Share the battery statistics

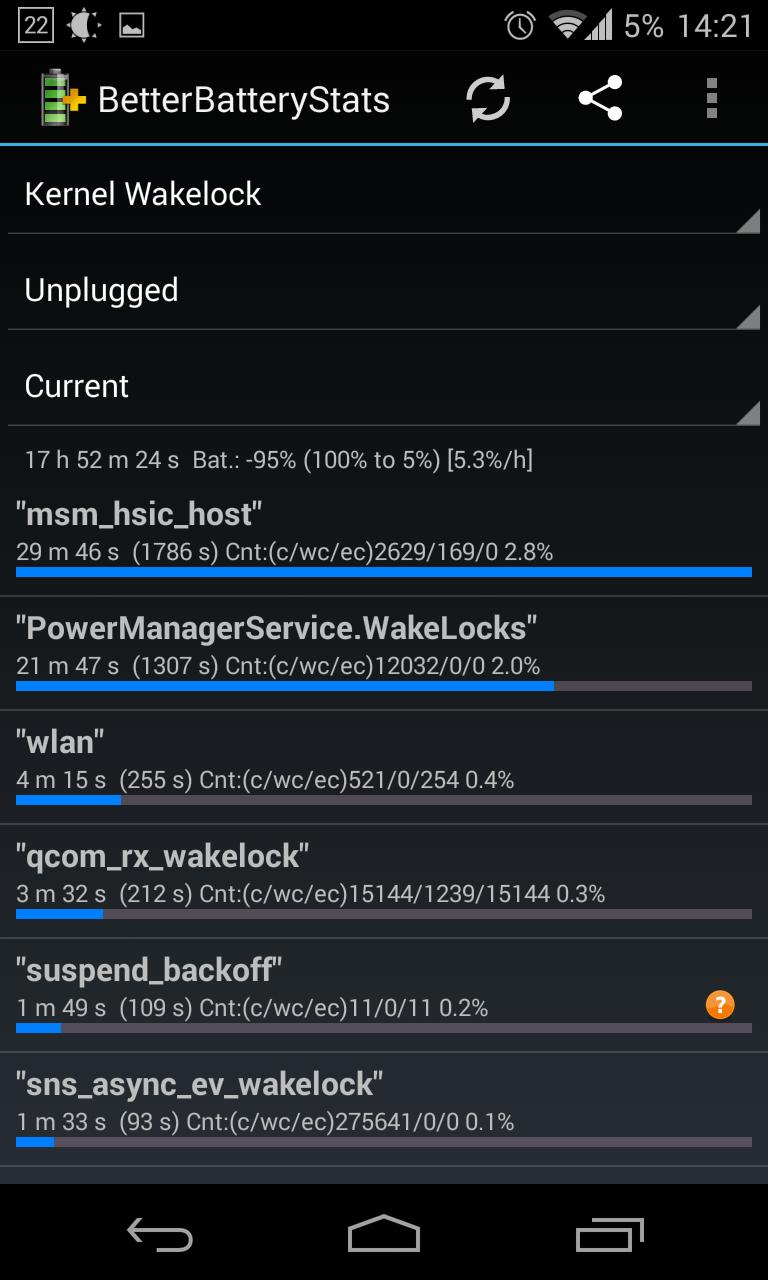(x=600, y=99)
